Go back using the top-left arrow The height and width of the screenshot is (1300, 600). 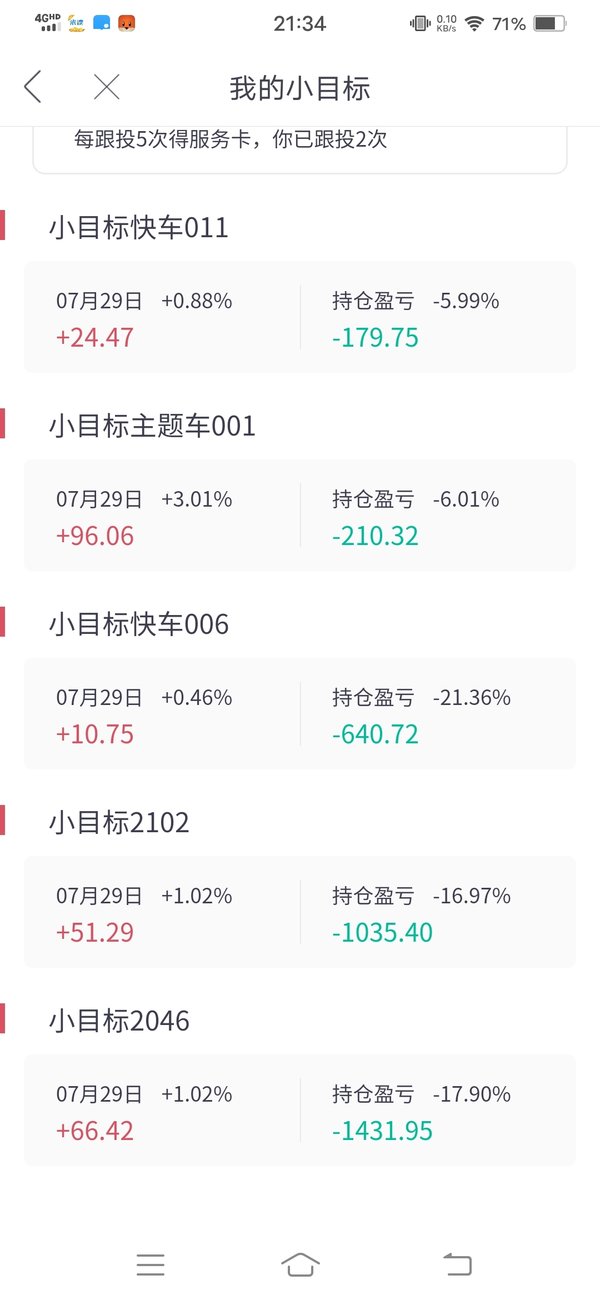click(33, 87)
